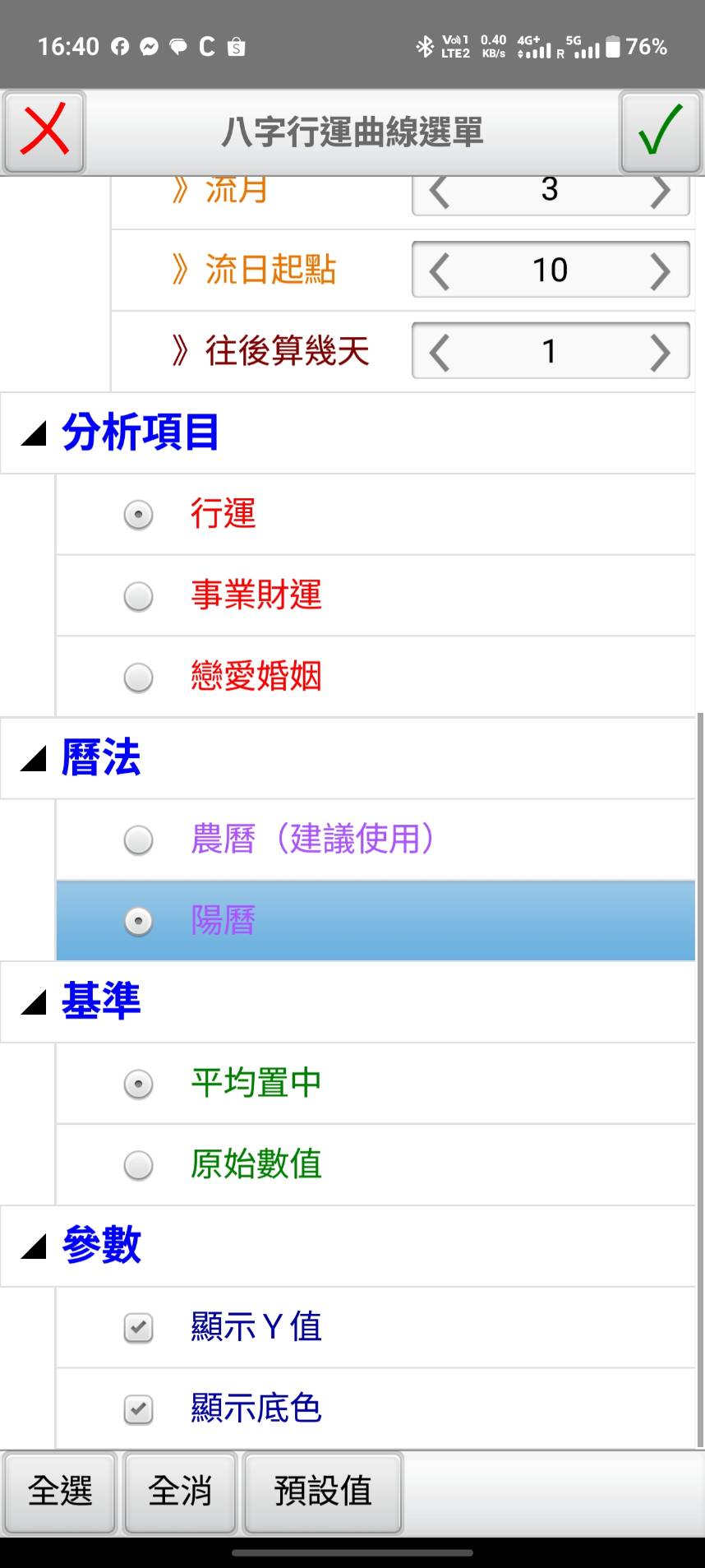This screenshot has height=1568, width=705.
Task: Decrease the 流日起點 value
Action: [x=440, y=270]
